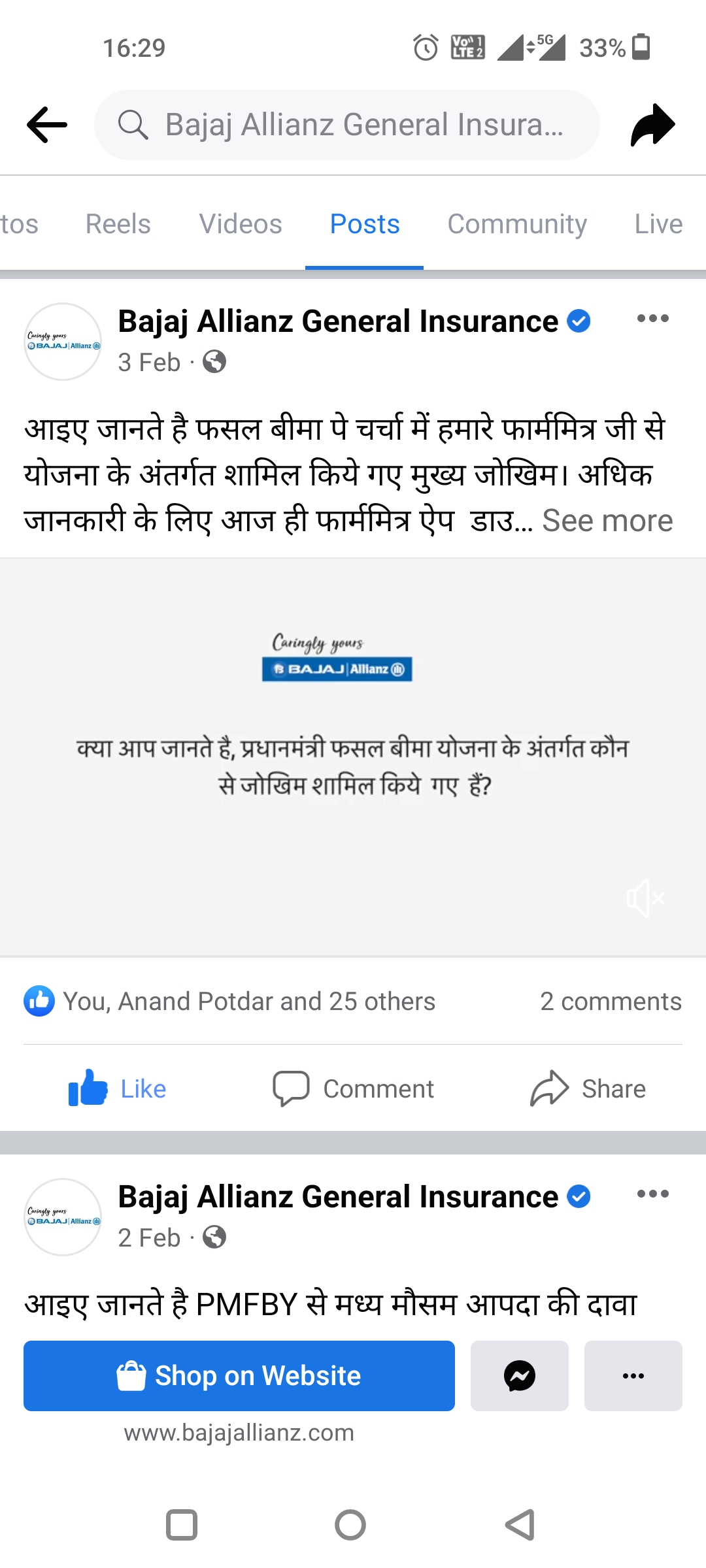
Task: Tap the Bajaj Allianz search field
Action: tap(346, 124)
